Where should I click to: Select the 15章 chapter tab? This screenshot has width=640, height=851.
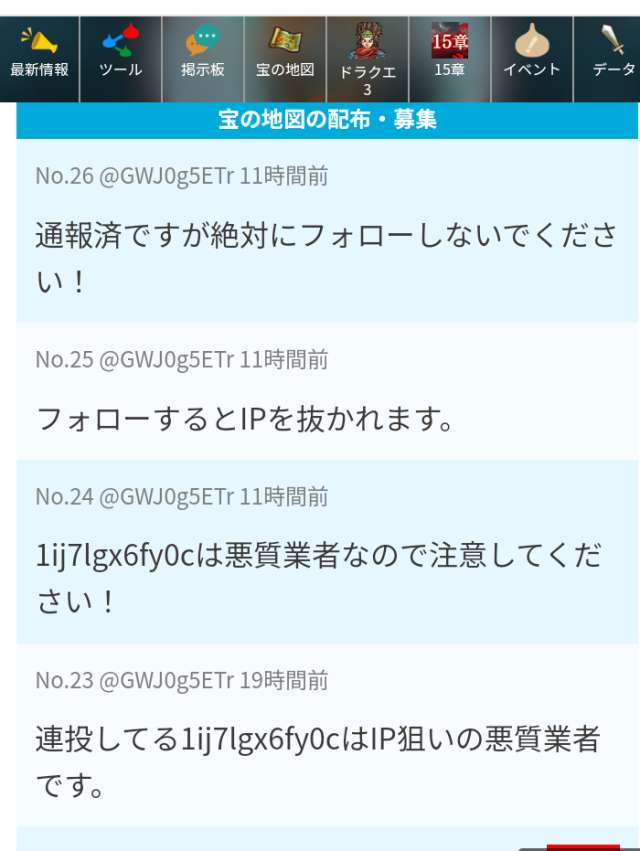(x=449, y=55)
